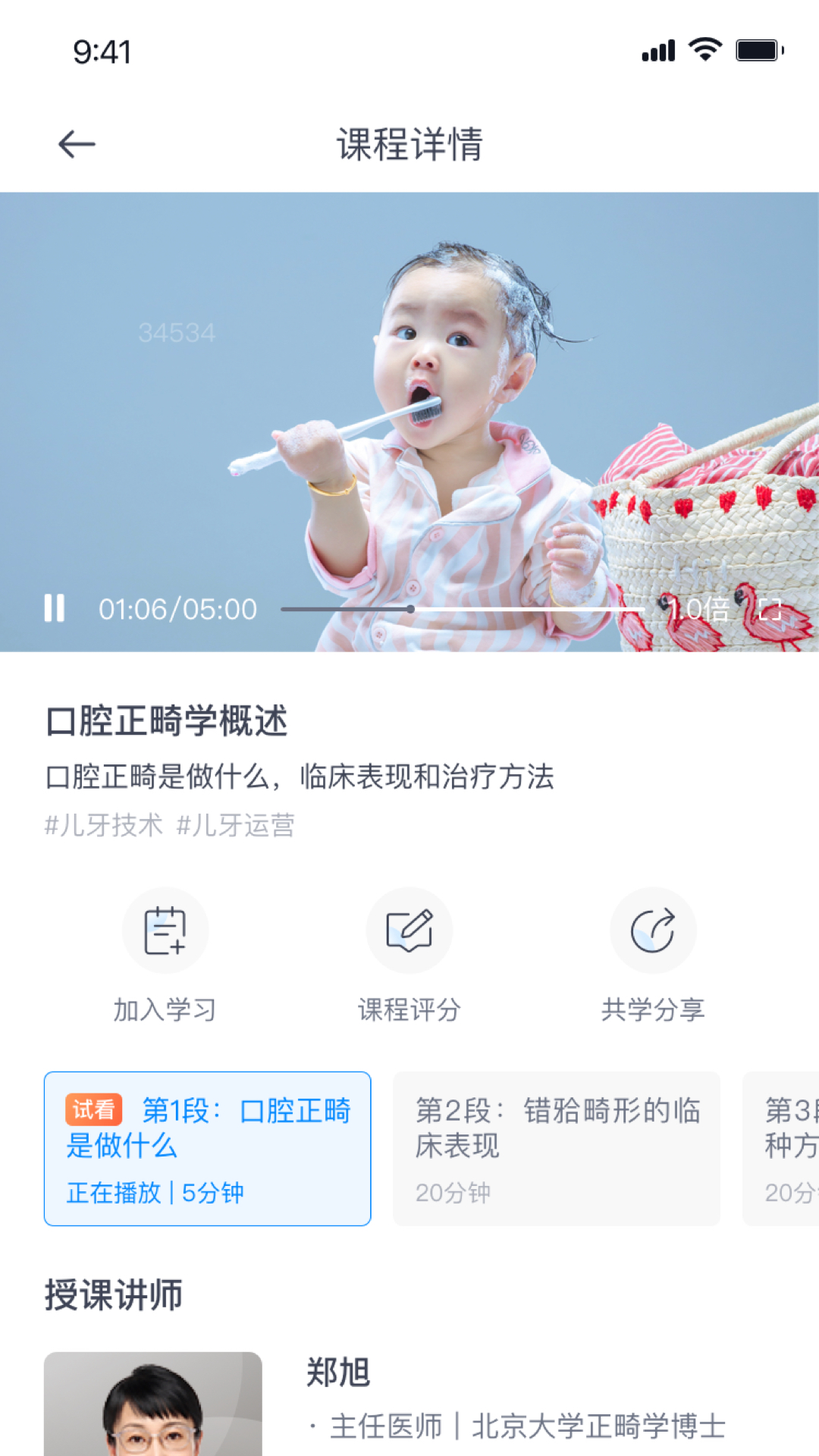Viewport: 819px width, 1456px height.
Task: Enter fullscreen video mode
Action: tap(770, 609)
